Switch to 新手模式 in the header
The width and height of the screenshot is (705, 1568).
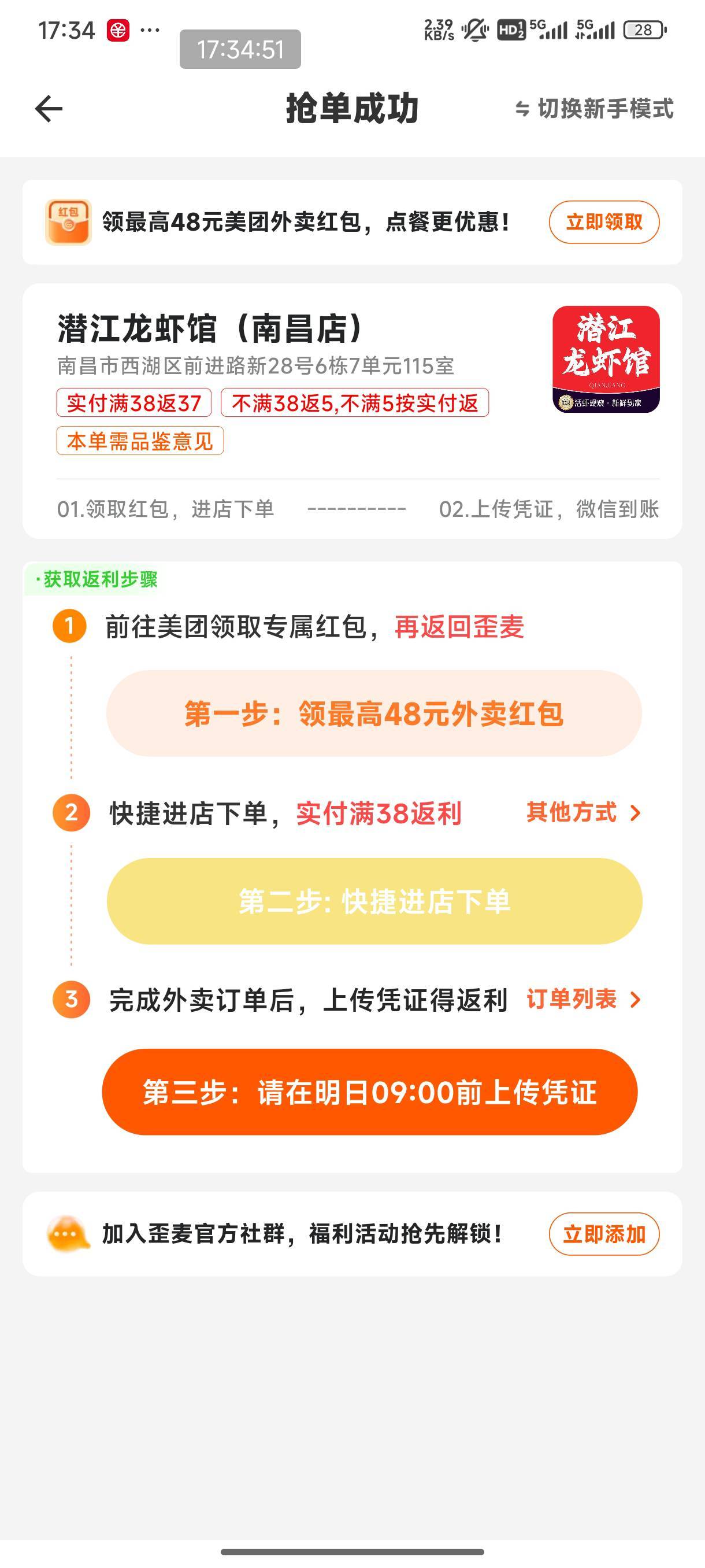coord(594,109)
